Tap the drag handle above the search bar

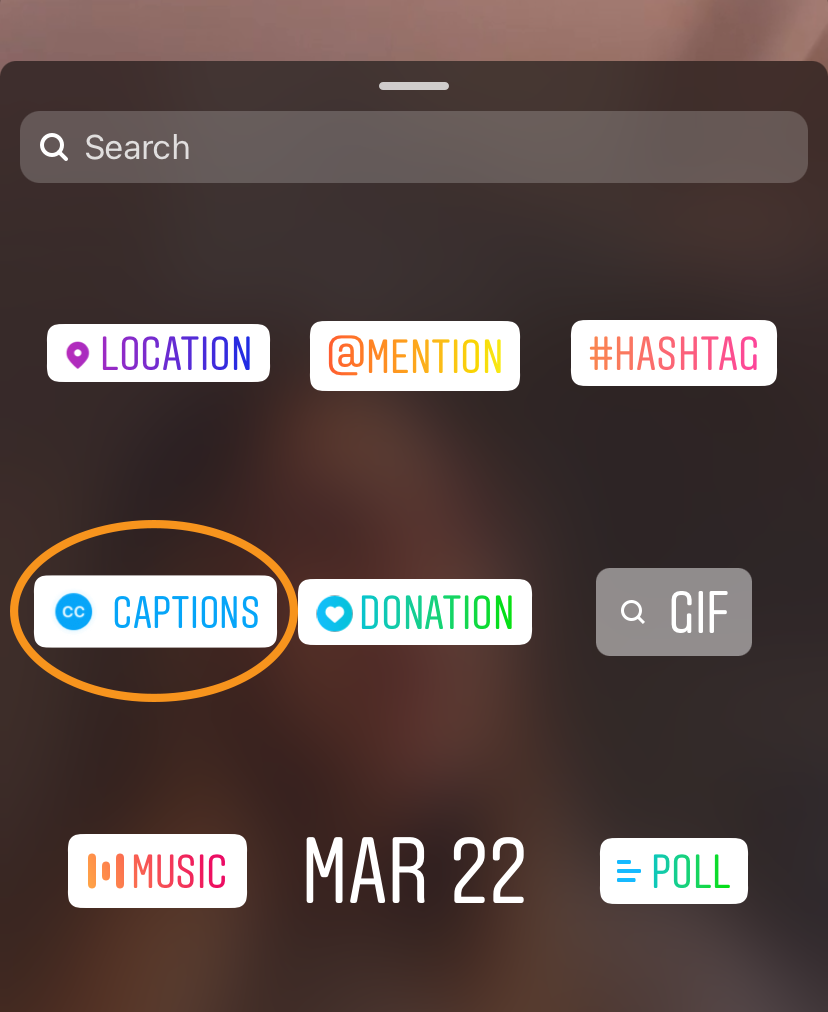pos(414,86)
